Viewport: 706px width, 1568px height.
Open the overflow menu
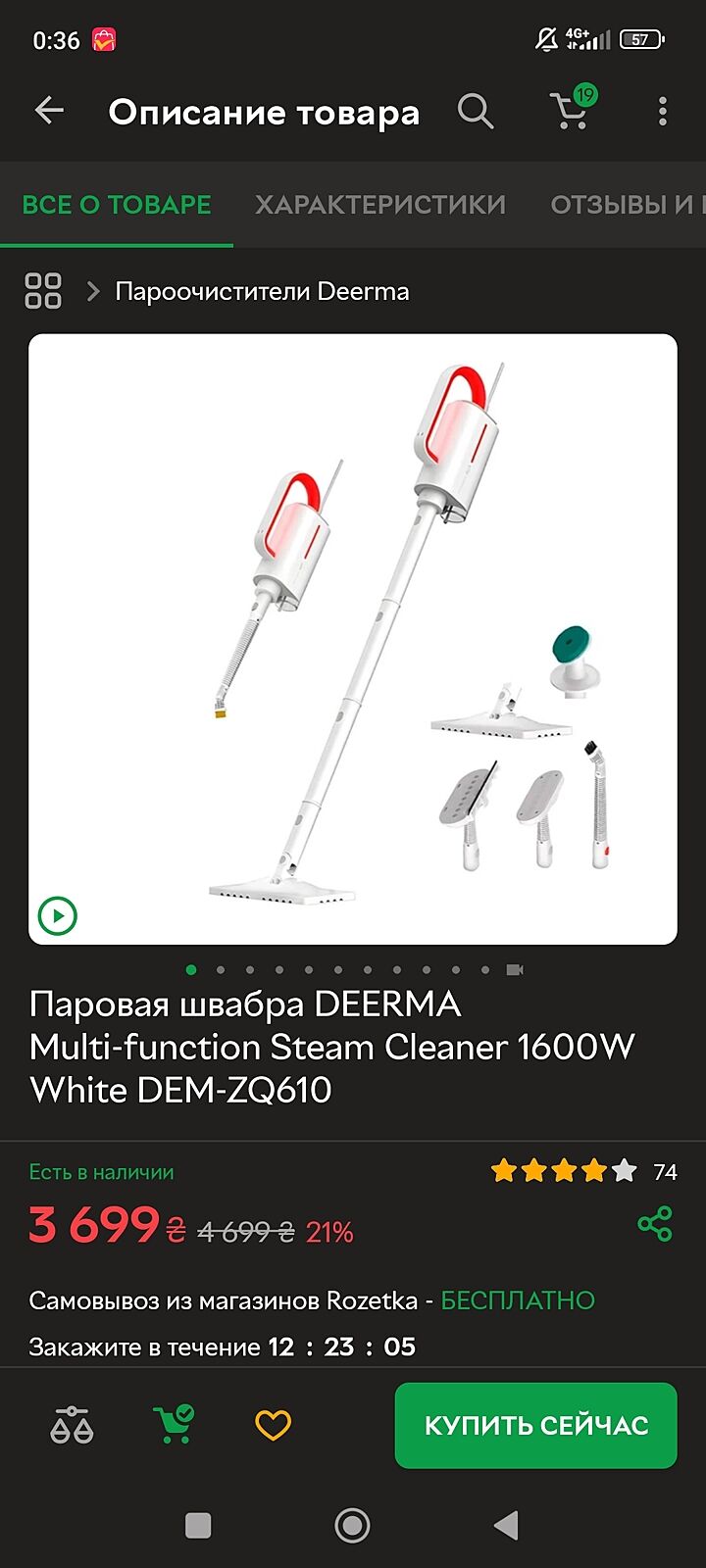pos(663,111)
